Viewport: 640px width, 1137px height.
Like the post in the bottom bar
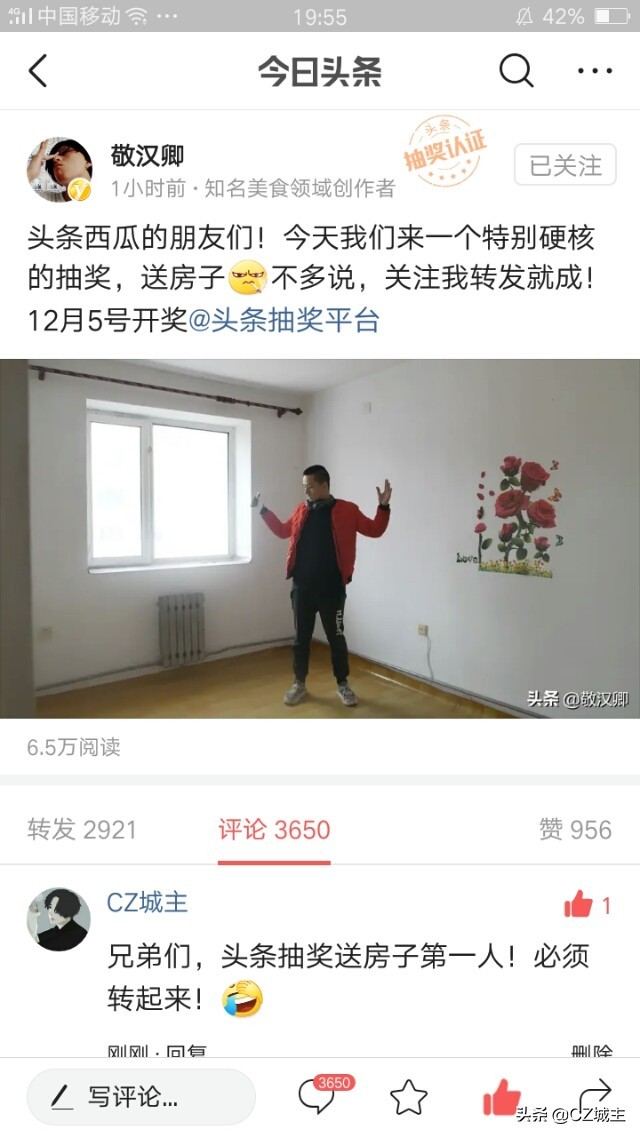[501, 1097]
